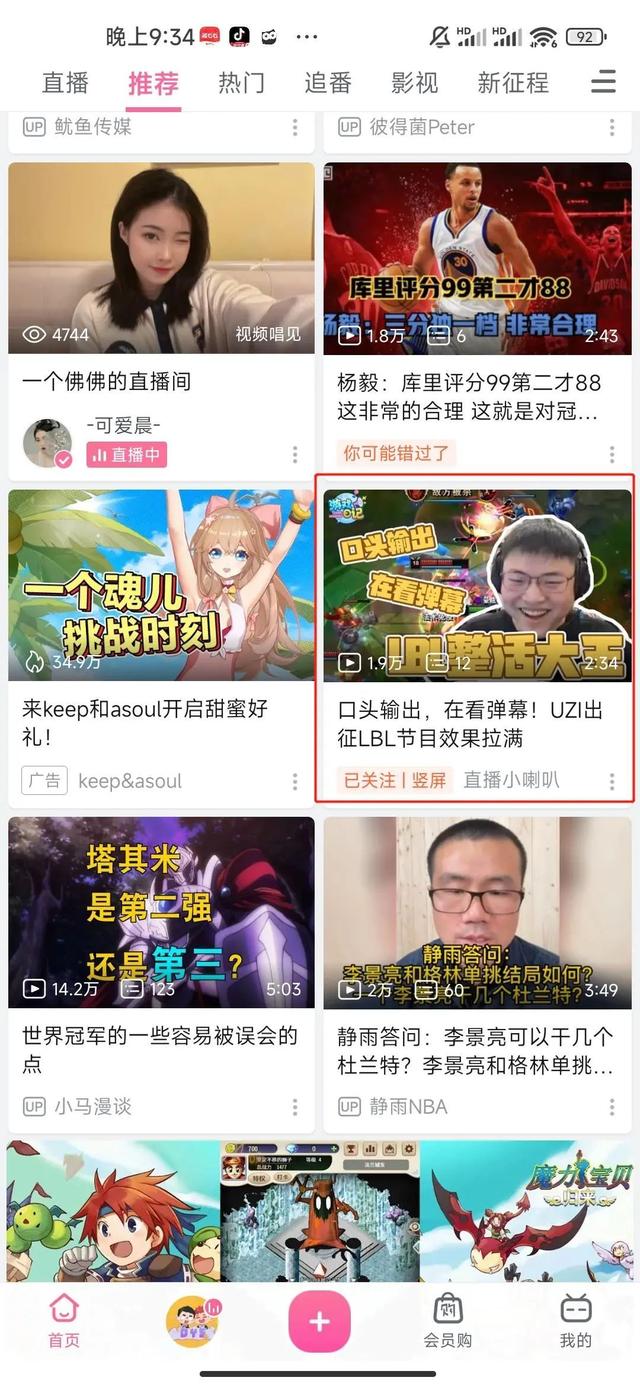Switch to the 热门 tab
The width and height of the screenshot is (640, 1387).
tap(242, 83)
